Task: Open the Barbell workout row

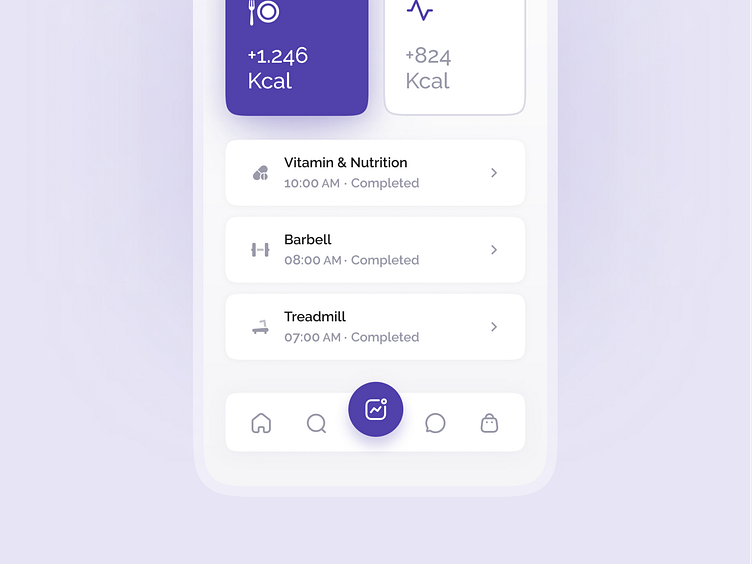Action: pos(375,250)
